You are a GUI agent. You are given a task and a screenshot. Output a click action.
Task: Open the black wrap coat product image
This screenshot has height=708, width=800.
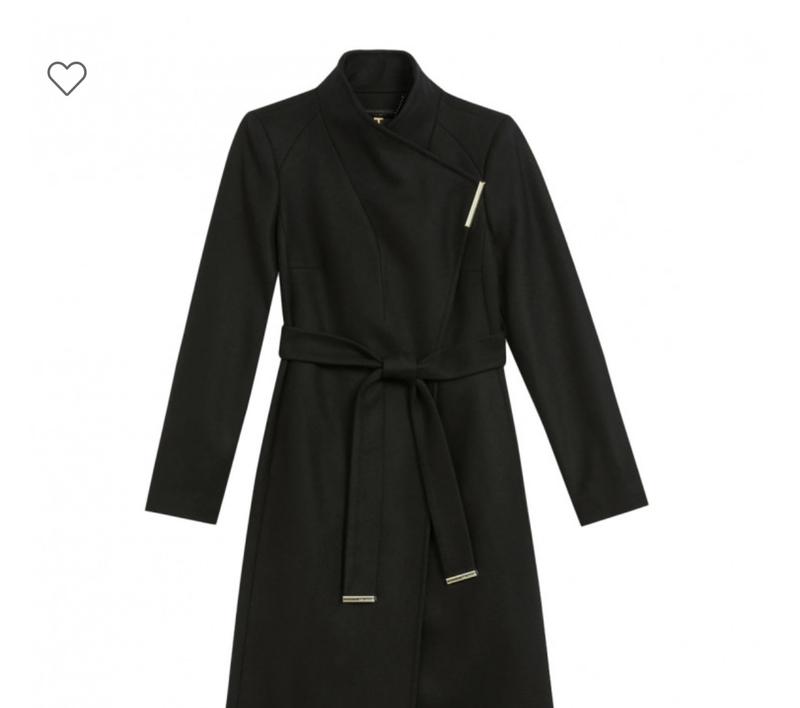(396, 380)
